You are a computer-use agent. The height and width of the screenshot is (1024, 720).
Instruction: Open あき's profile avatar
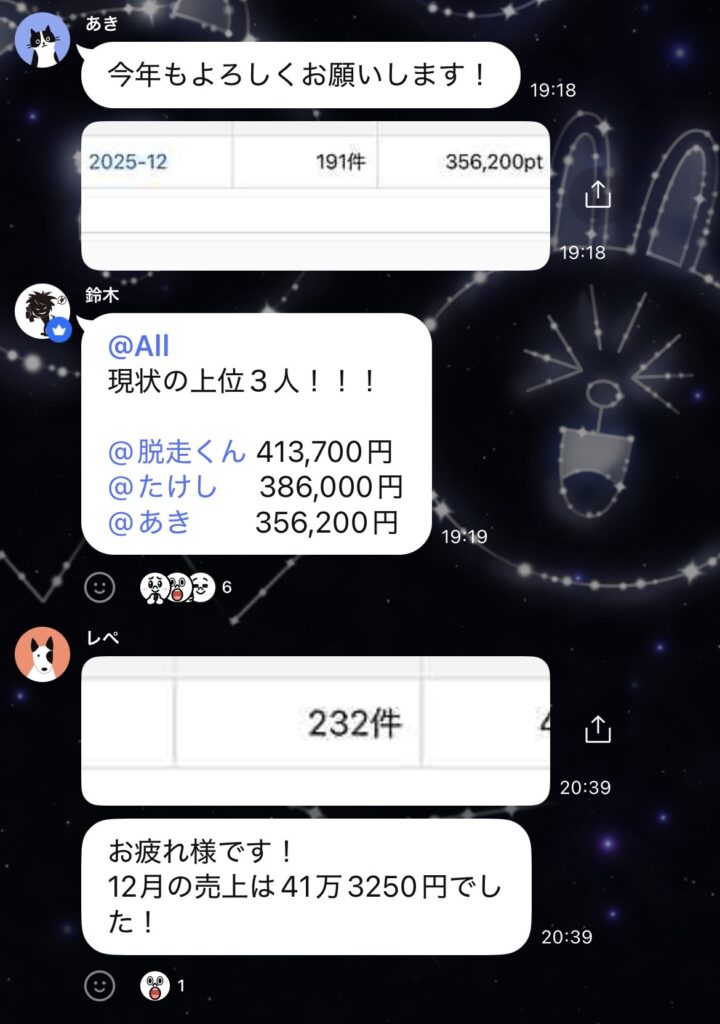[45, 40]
